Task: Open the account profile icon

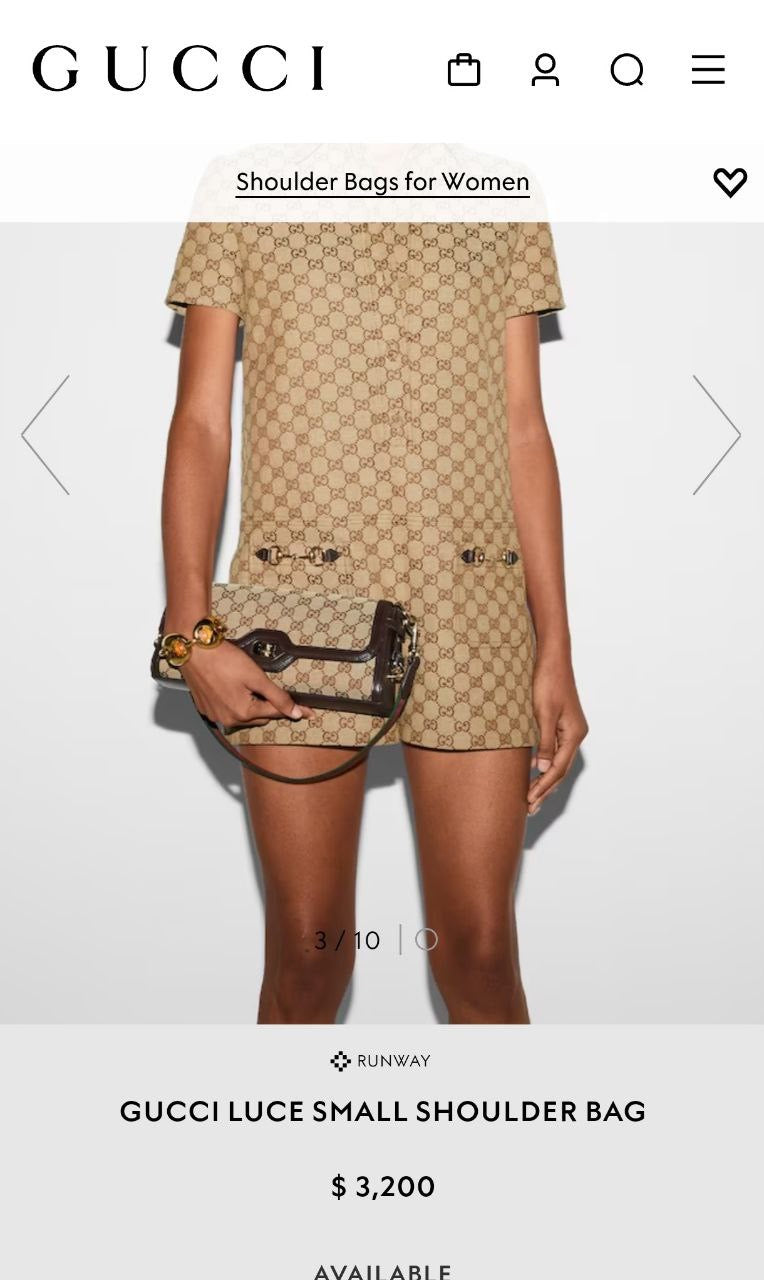Action: 545,70
